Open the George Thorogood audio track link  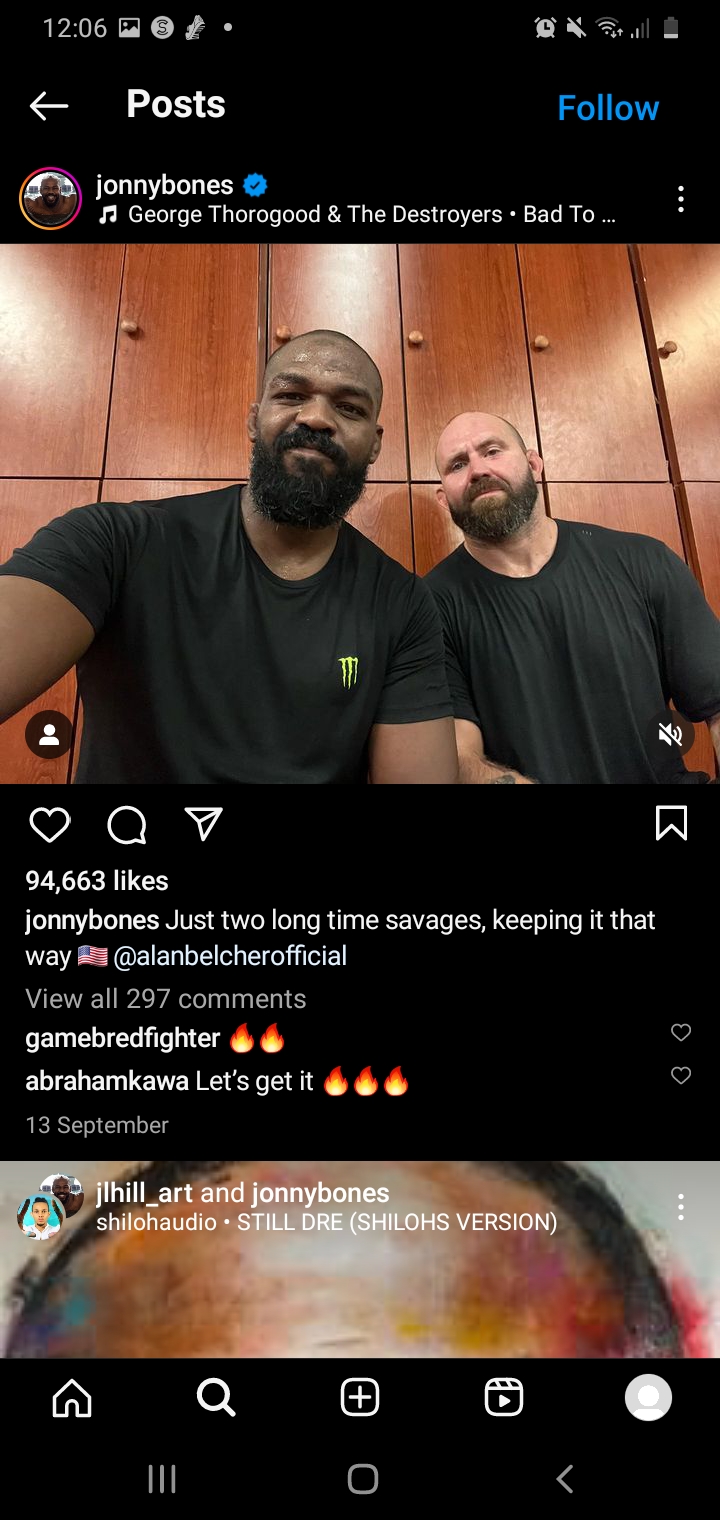357,214
